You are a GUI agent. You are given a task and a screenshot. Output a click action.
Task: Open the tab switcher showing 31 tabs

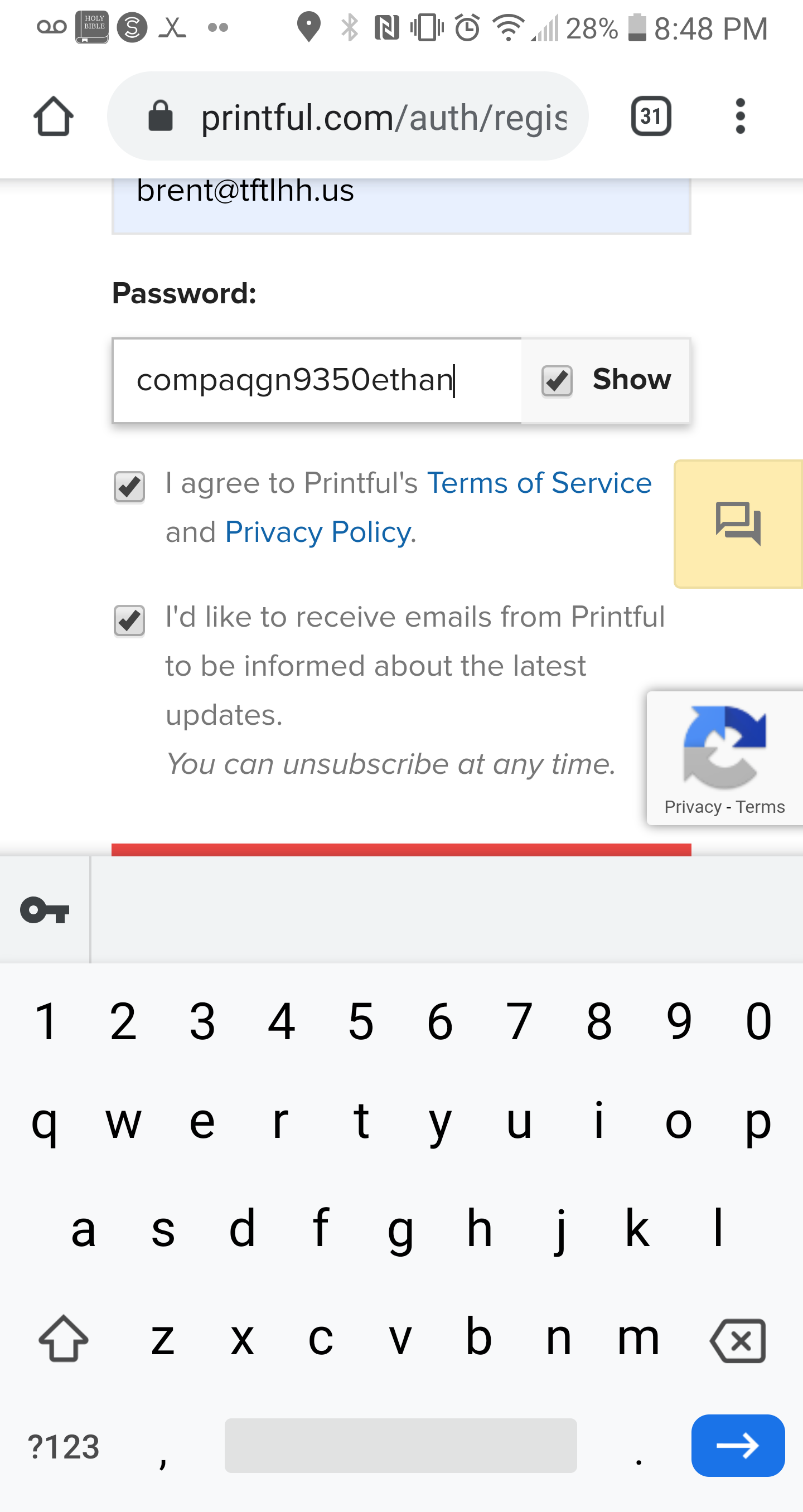[651, 116]
